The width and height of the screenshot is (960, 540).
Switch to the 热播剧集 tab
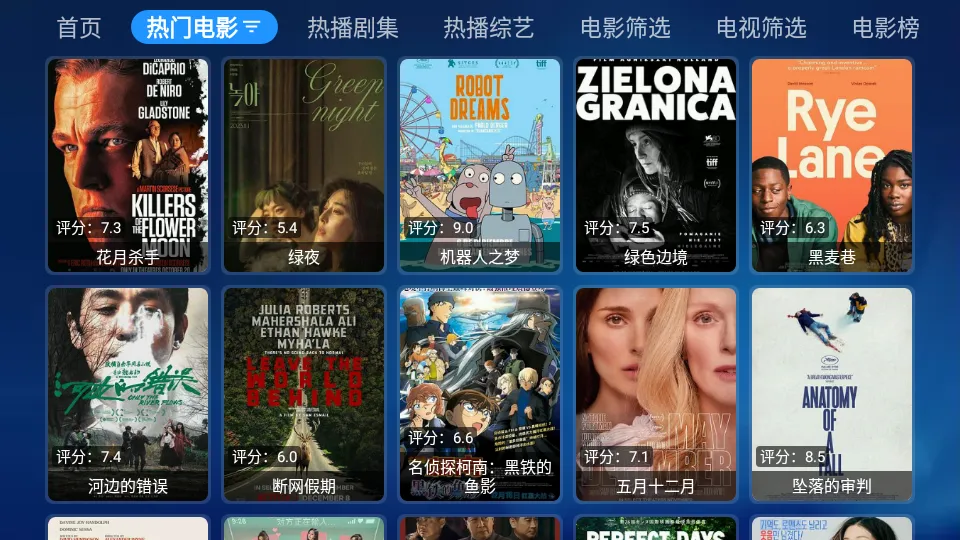click(353, 28)
